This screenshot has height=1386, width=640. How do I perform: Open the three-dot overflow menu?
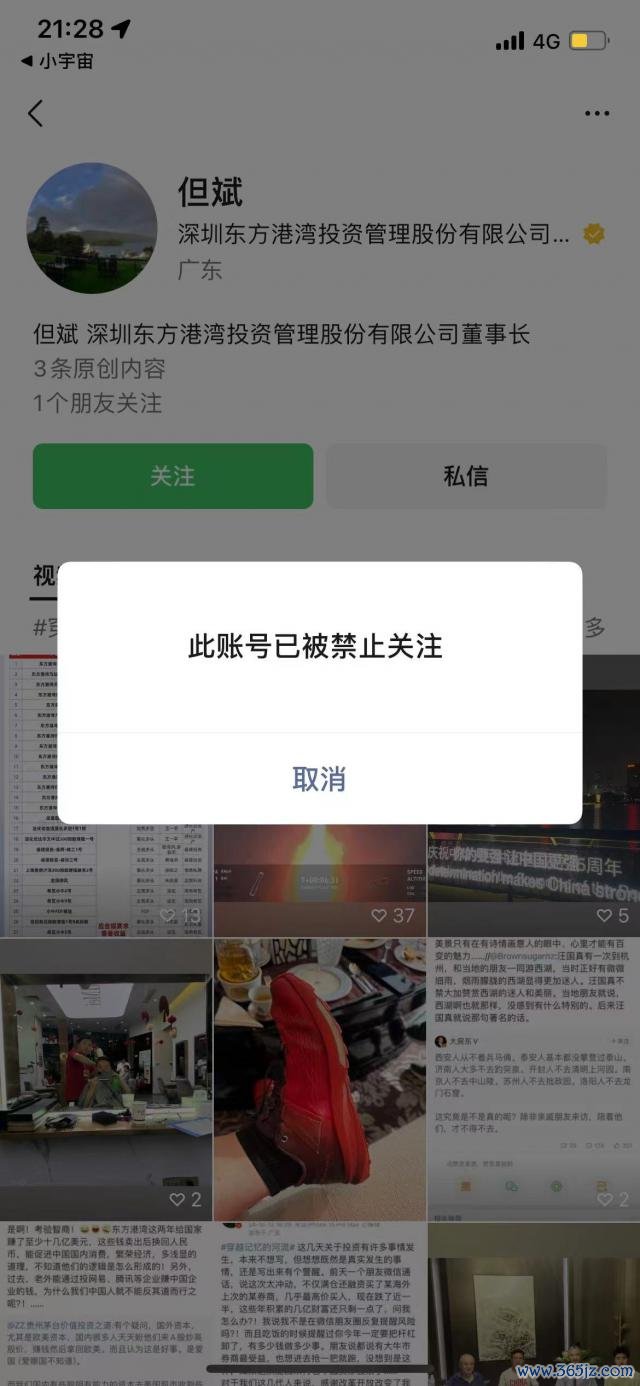pos(596,114)
